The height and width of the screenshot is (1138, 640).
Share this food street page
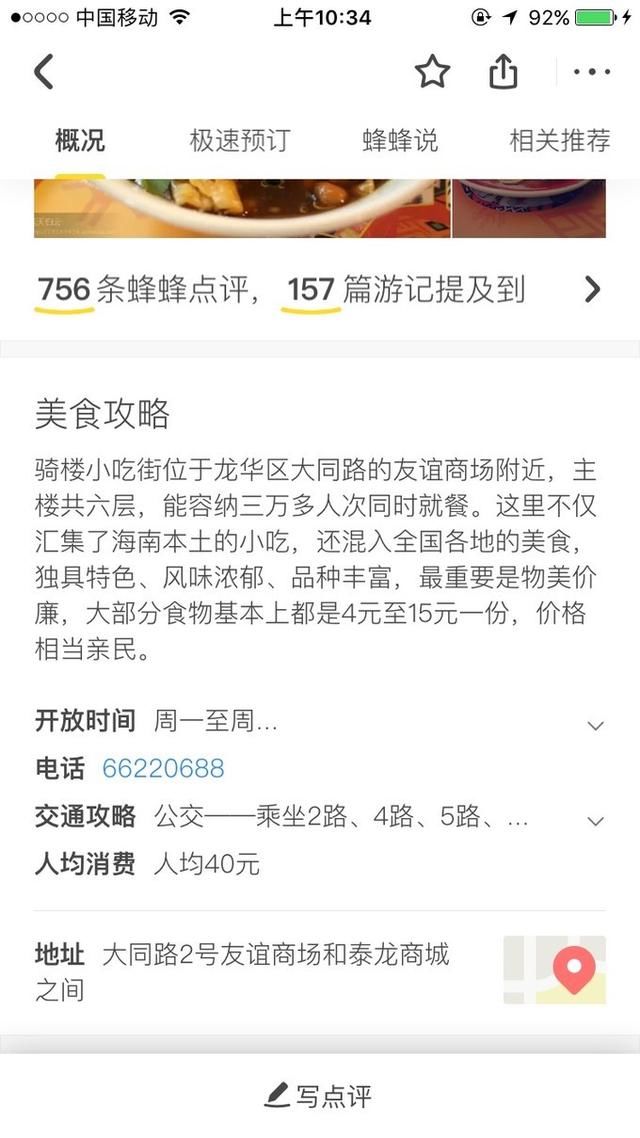[x=503, y=72]
